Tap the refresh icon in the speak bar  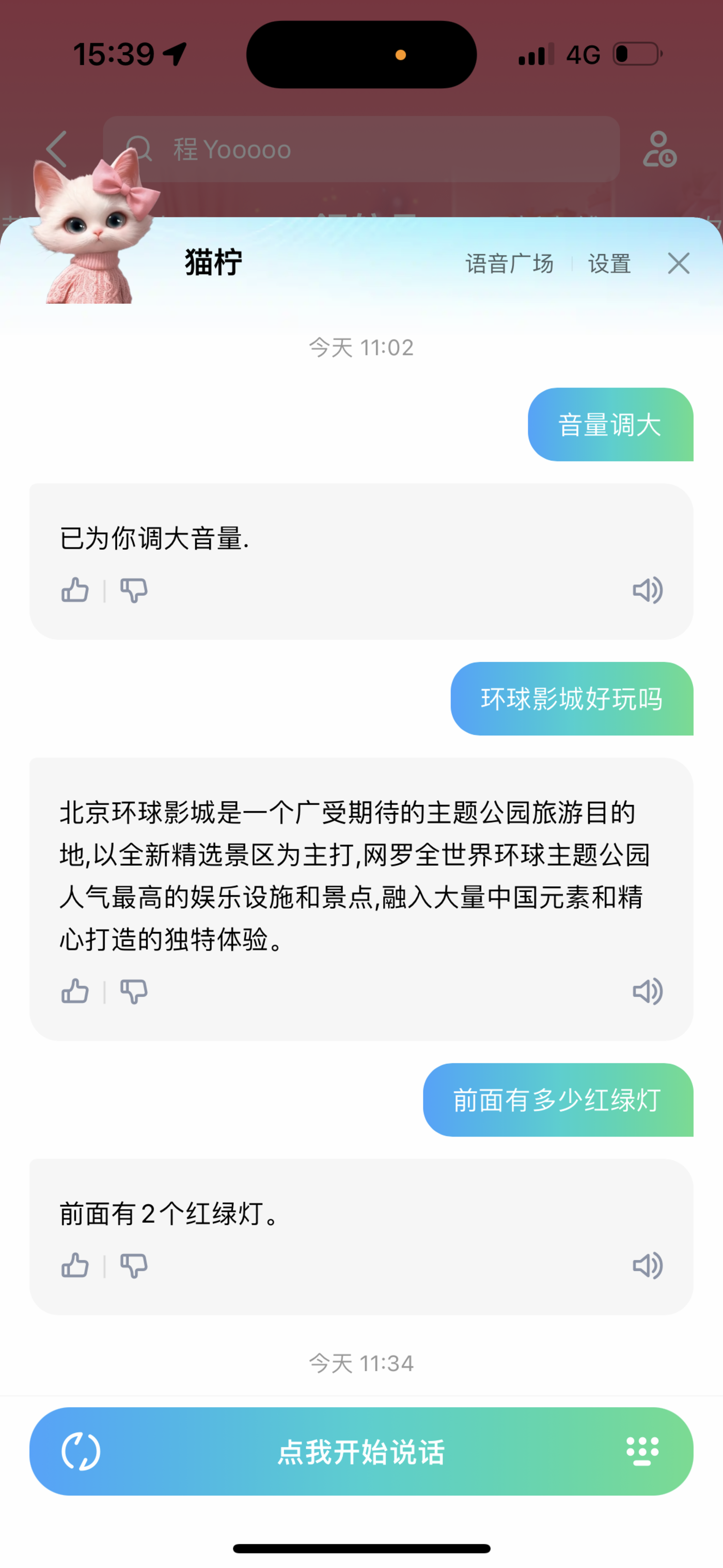[x=81, y=1452]
